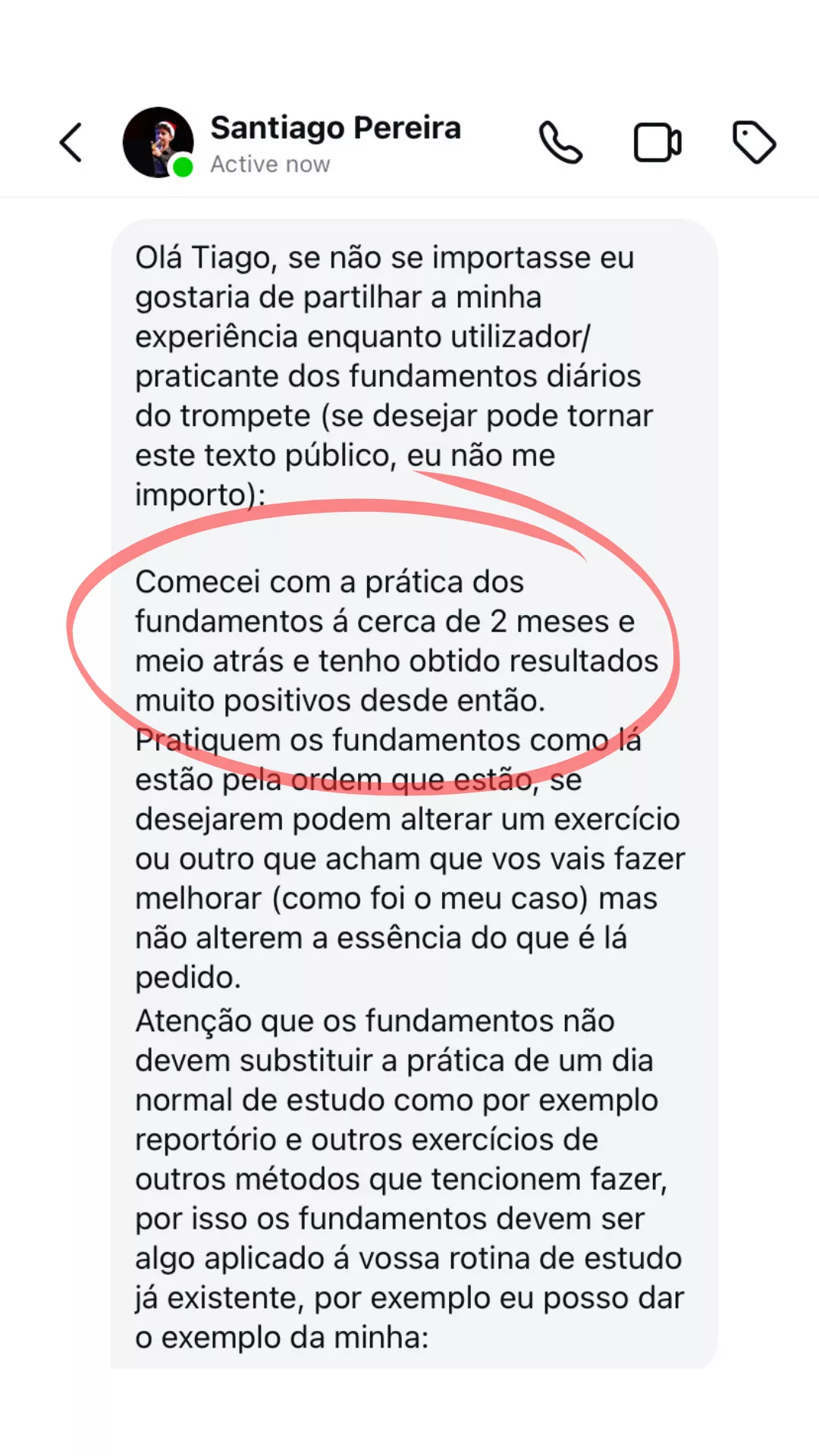Go back from Santiago Pereira's chat
The image size is (819, 1456).
click(71, 143)
